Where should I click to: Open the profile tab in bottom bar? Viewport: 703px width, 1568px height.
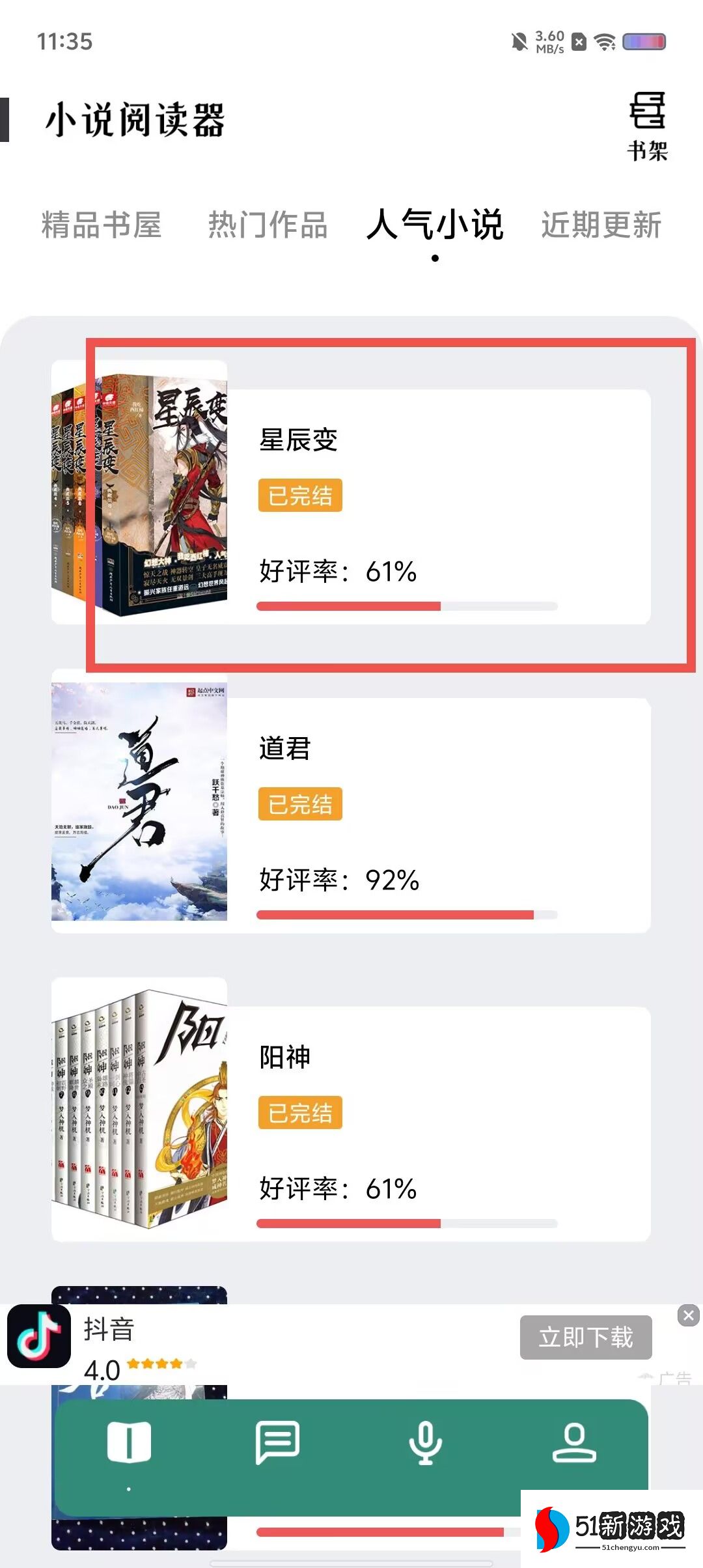(x=574, y=1443)
